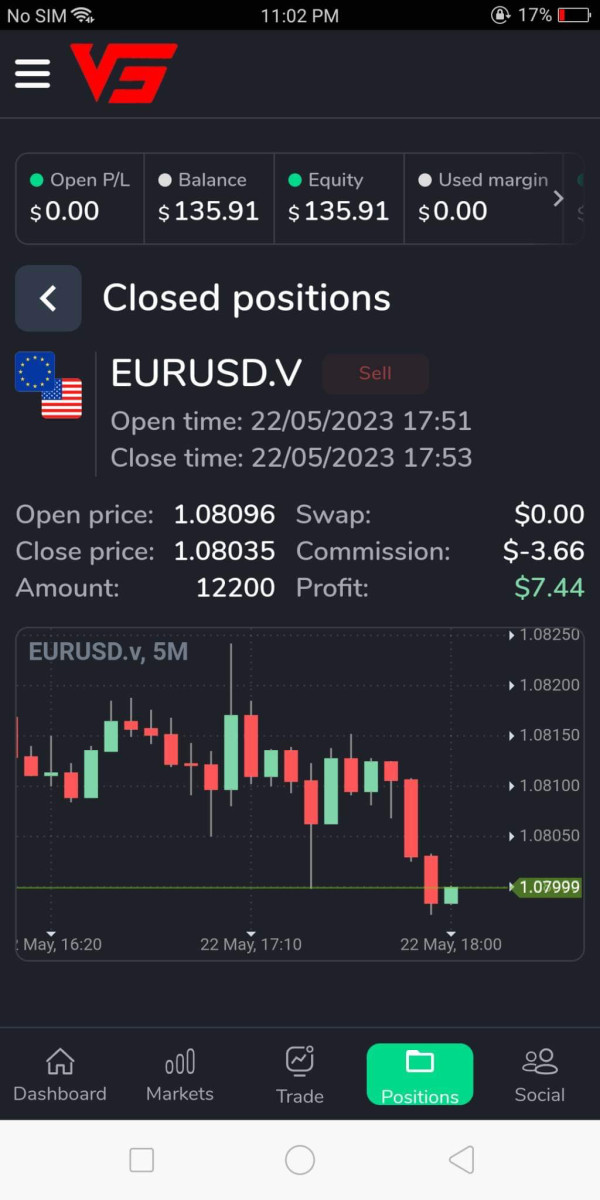The width and height of the screenshot is (600, 1200).
Task: Go to the Trade tab
Action: (x=300, y=1075)
